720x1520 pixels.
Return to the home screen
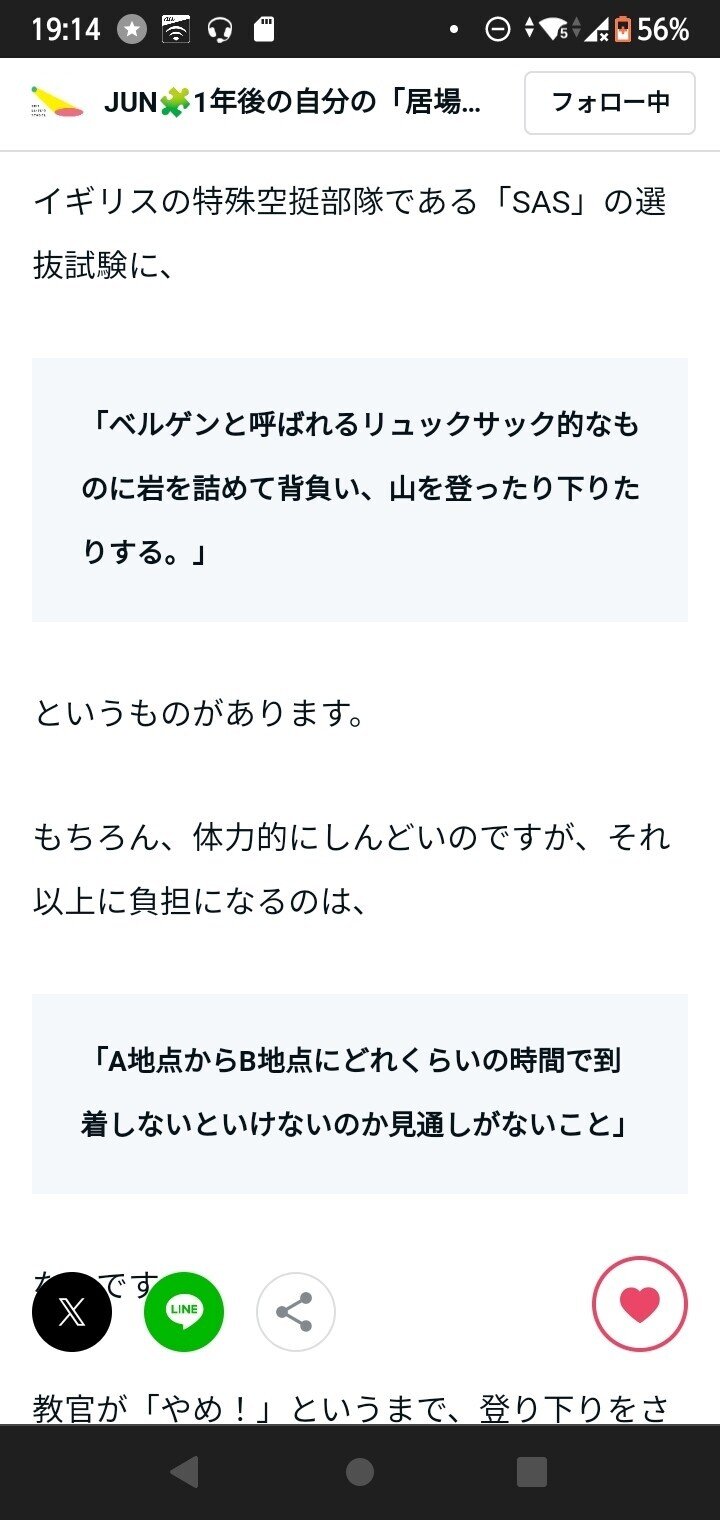[x=360, y=1472]
